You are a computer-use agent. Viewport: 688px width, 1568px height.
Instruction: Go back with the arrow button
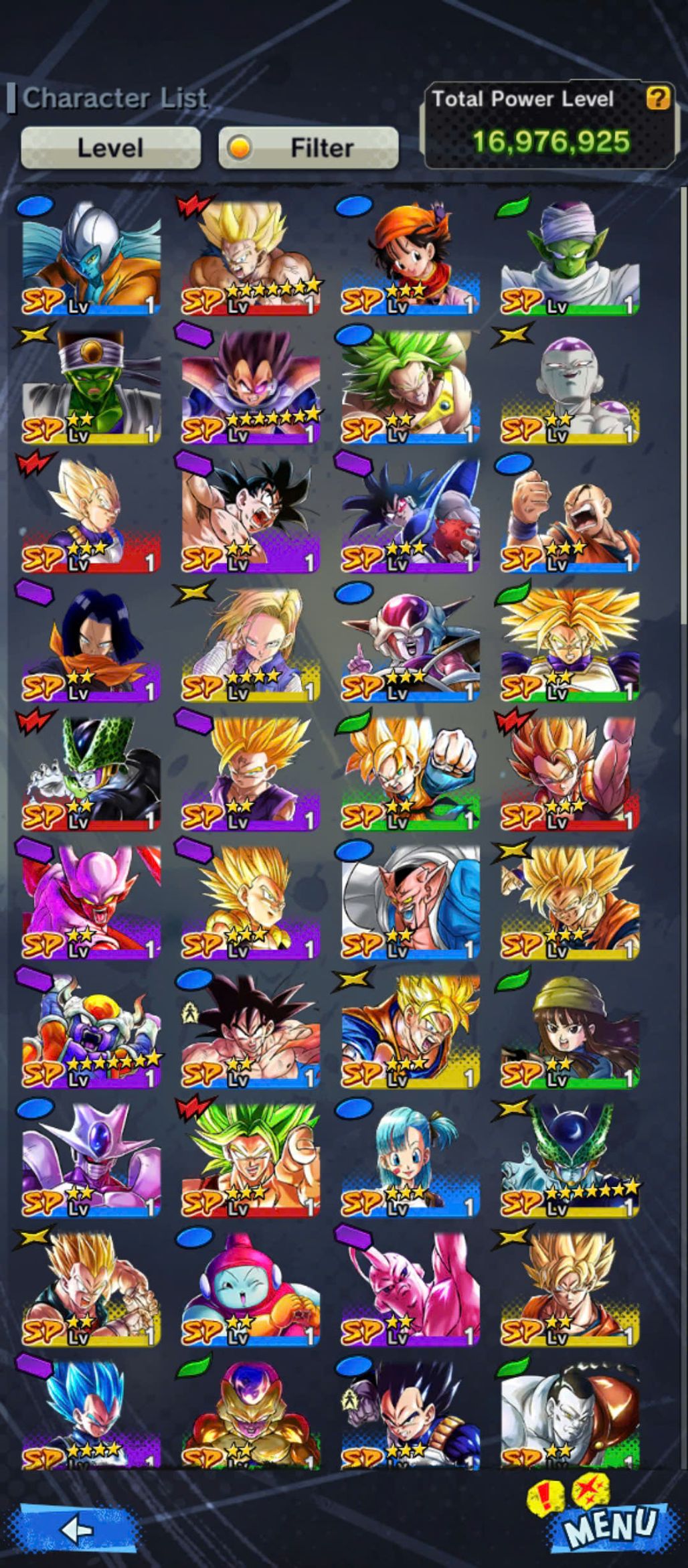click(x=76, y=1528)
